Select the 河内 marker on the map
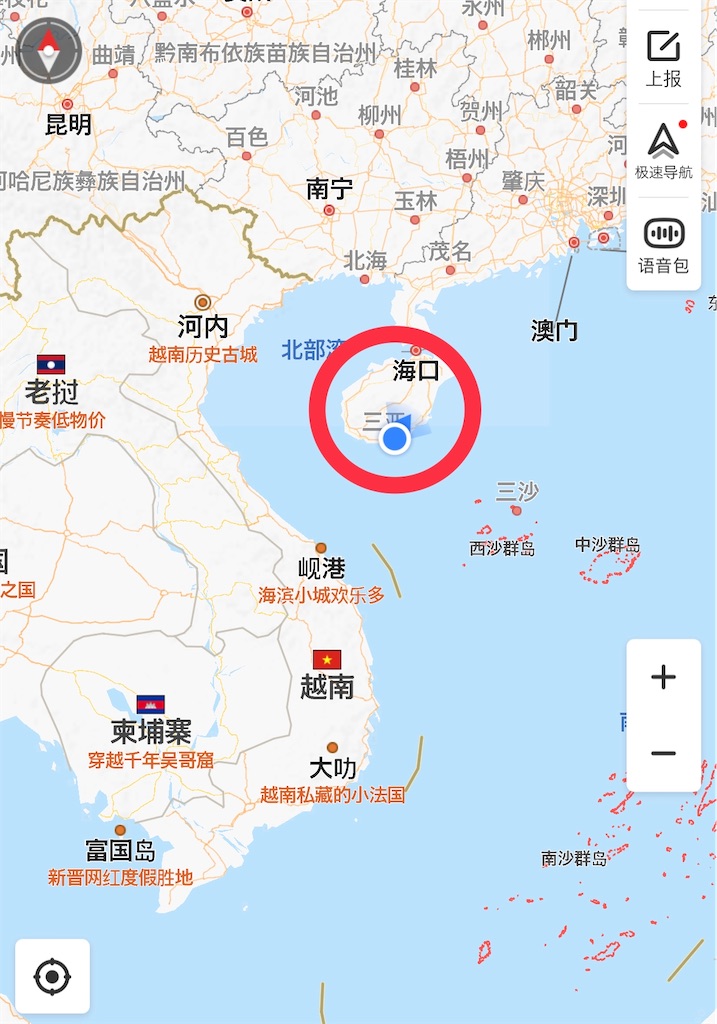 point(203,302)
